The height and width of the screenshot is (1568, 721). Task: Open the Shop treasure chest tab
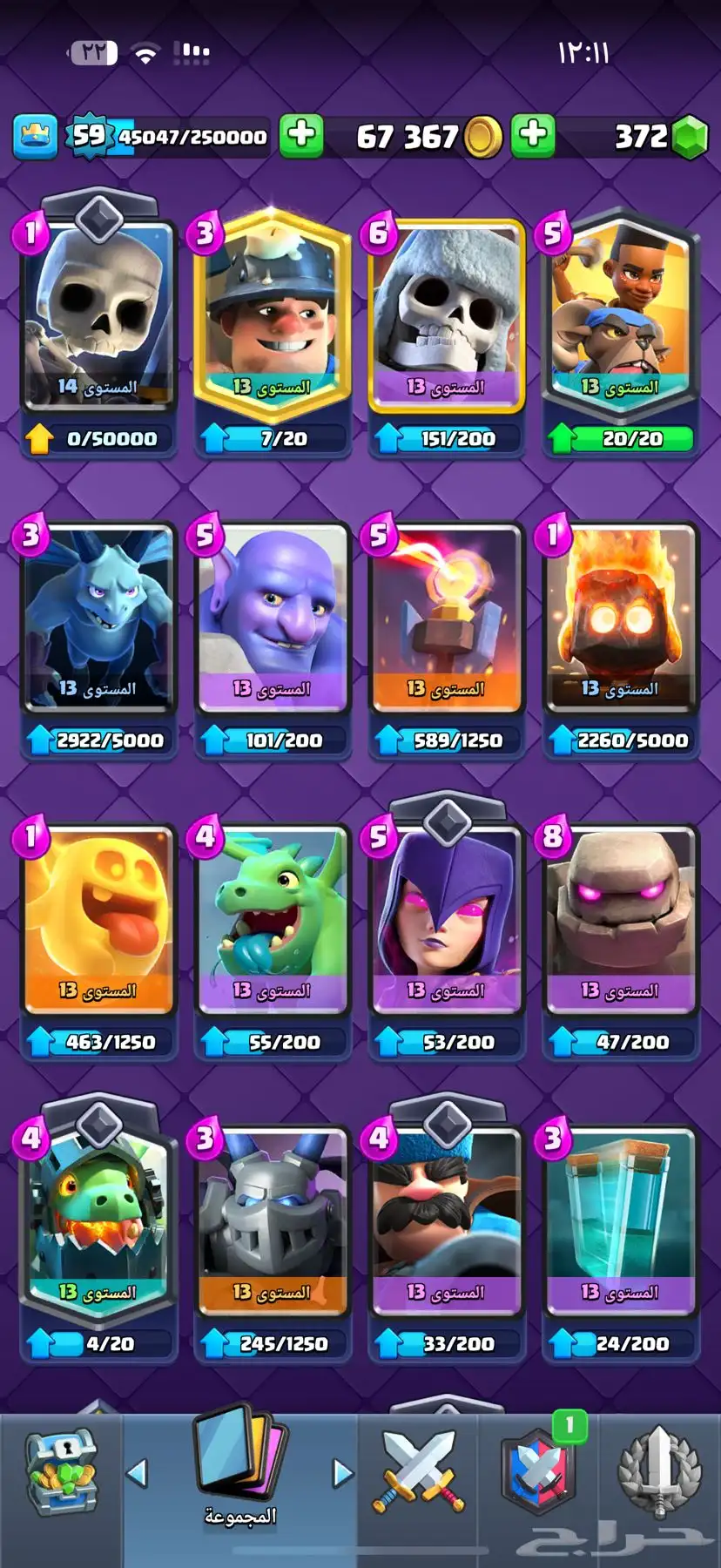pyautogui.click(x=61, y=1474)
